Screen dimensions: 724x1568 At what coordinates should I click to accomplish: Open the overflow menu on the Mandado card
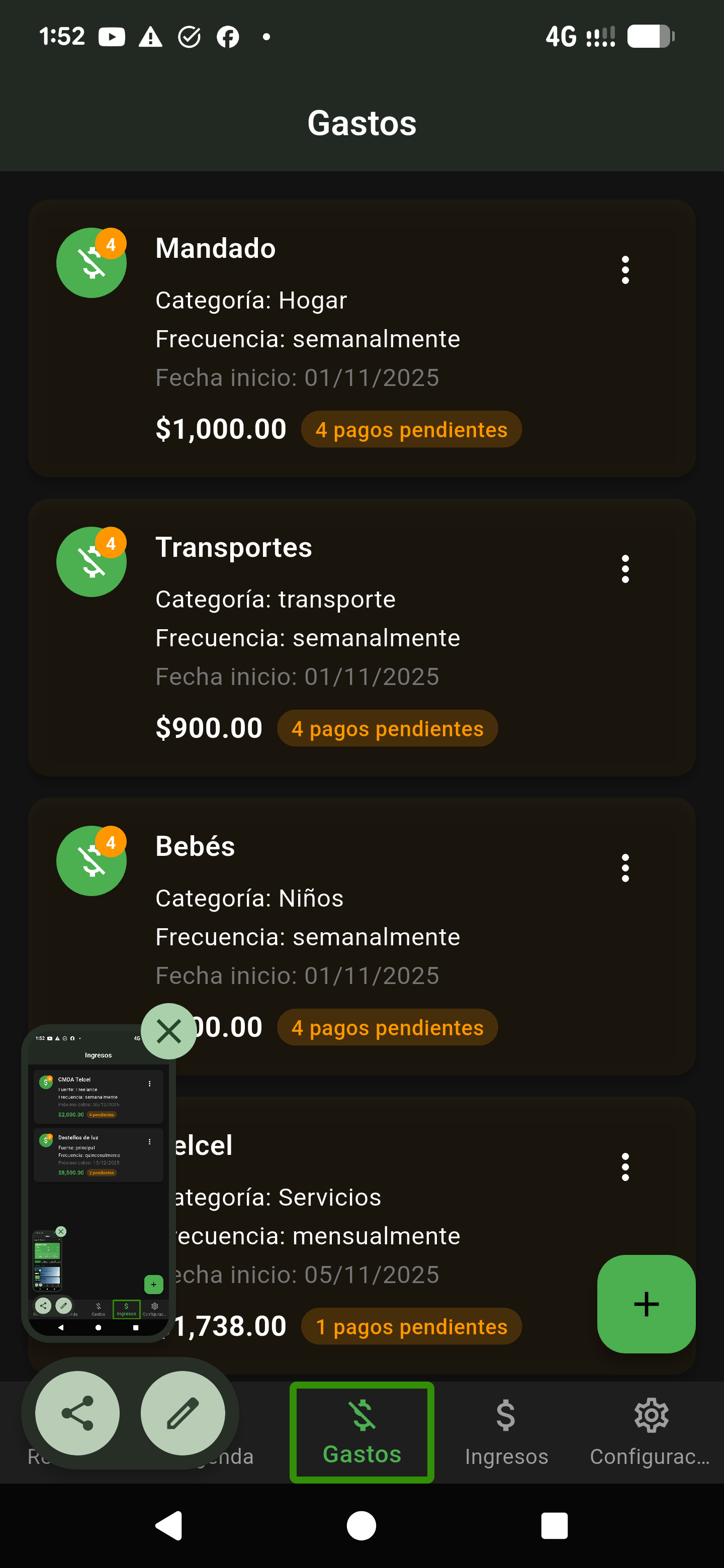[x=625, y=270]
